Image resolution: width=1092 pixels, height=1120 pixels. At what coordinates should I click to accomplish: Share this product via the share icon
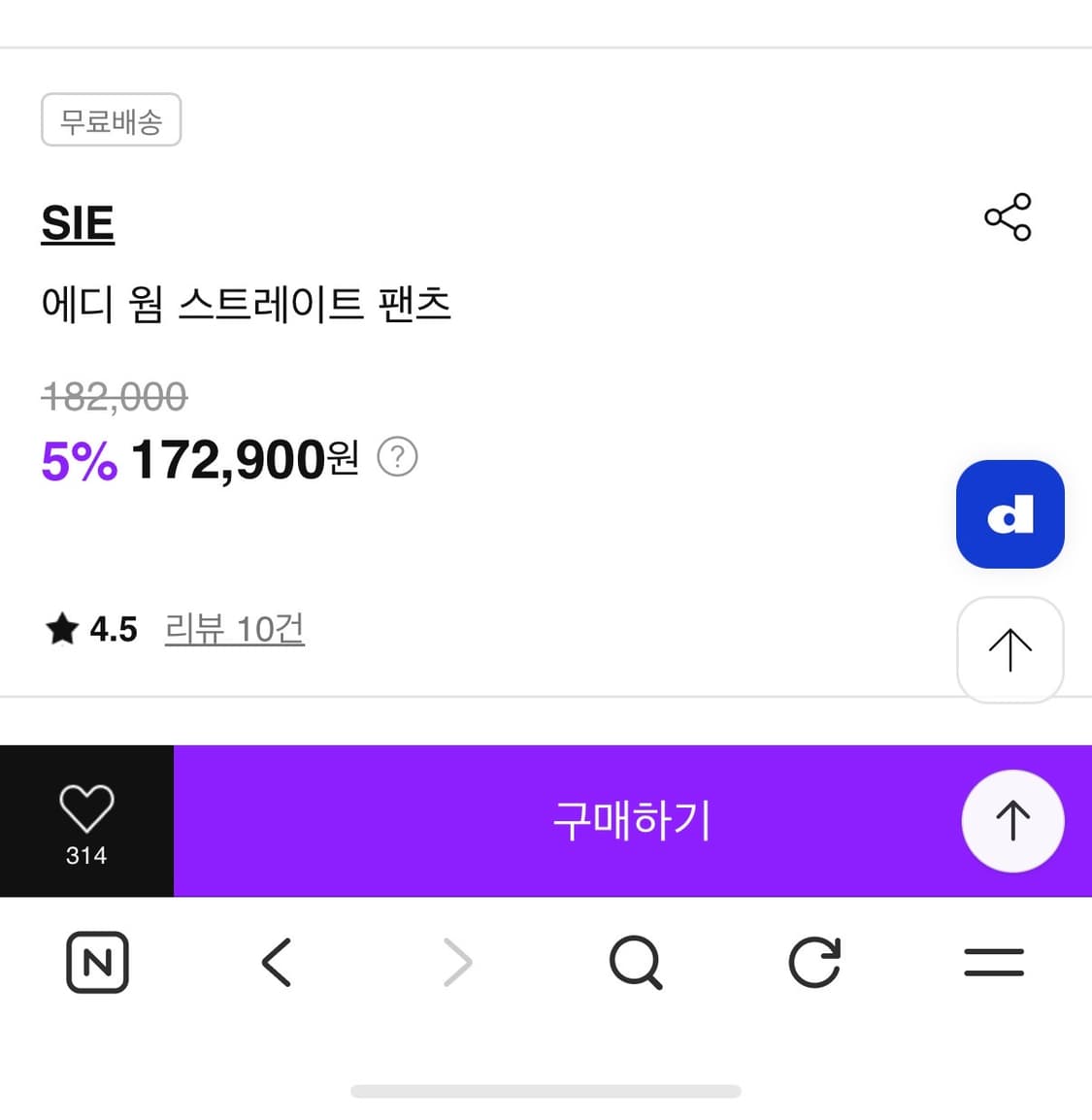[1008, 218]
